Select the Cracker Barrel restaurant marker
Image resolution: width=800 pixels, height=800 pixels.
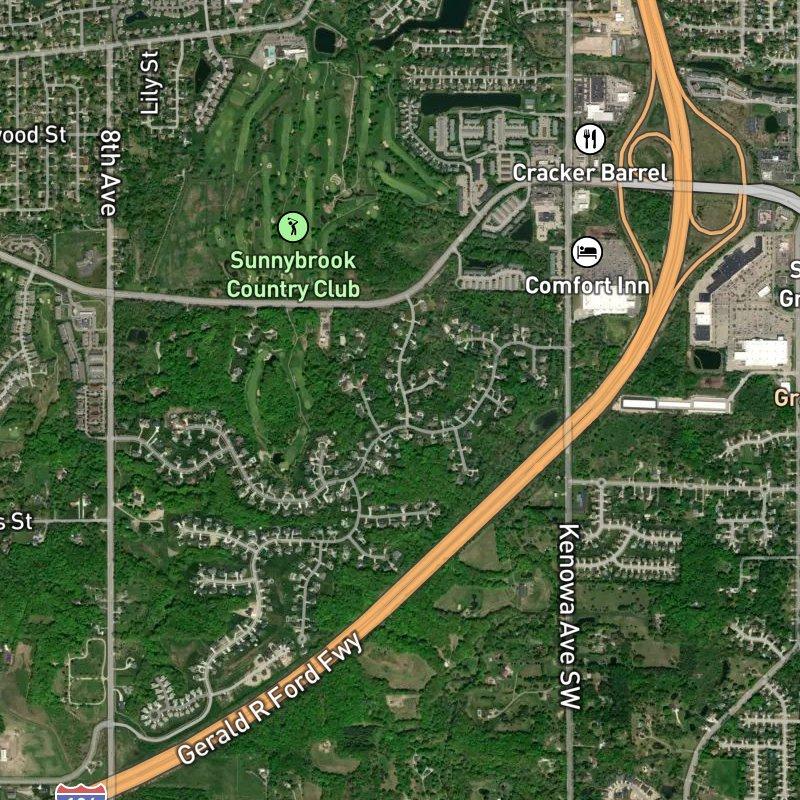pyautogui.click(x=590, y=138)
